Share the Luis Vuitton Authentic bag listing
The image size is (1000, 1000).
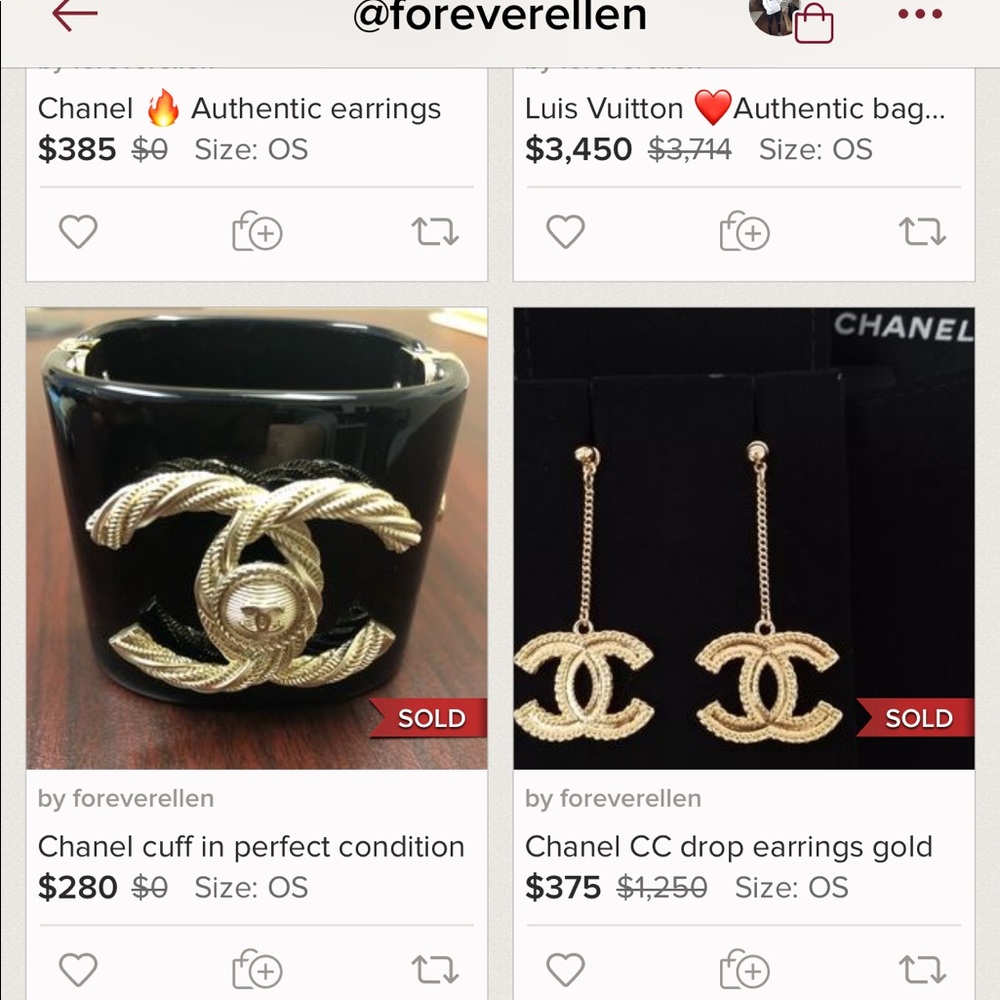922,232
